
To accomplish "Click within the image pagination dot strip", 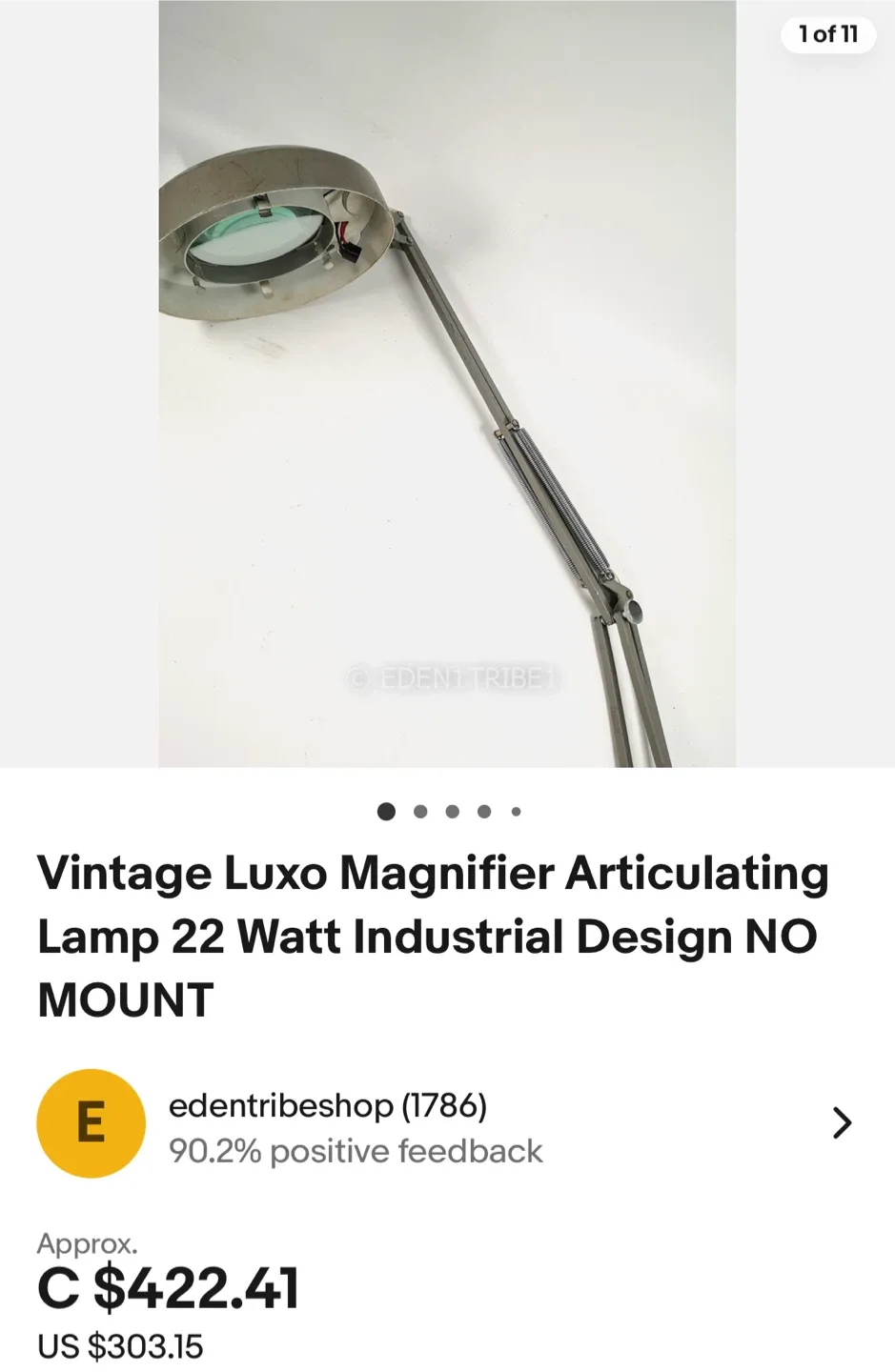I will click(x=451, y=812).
